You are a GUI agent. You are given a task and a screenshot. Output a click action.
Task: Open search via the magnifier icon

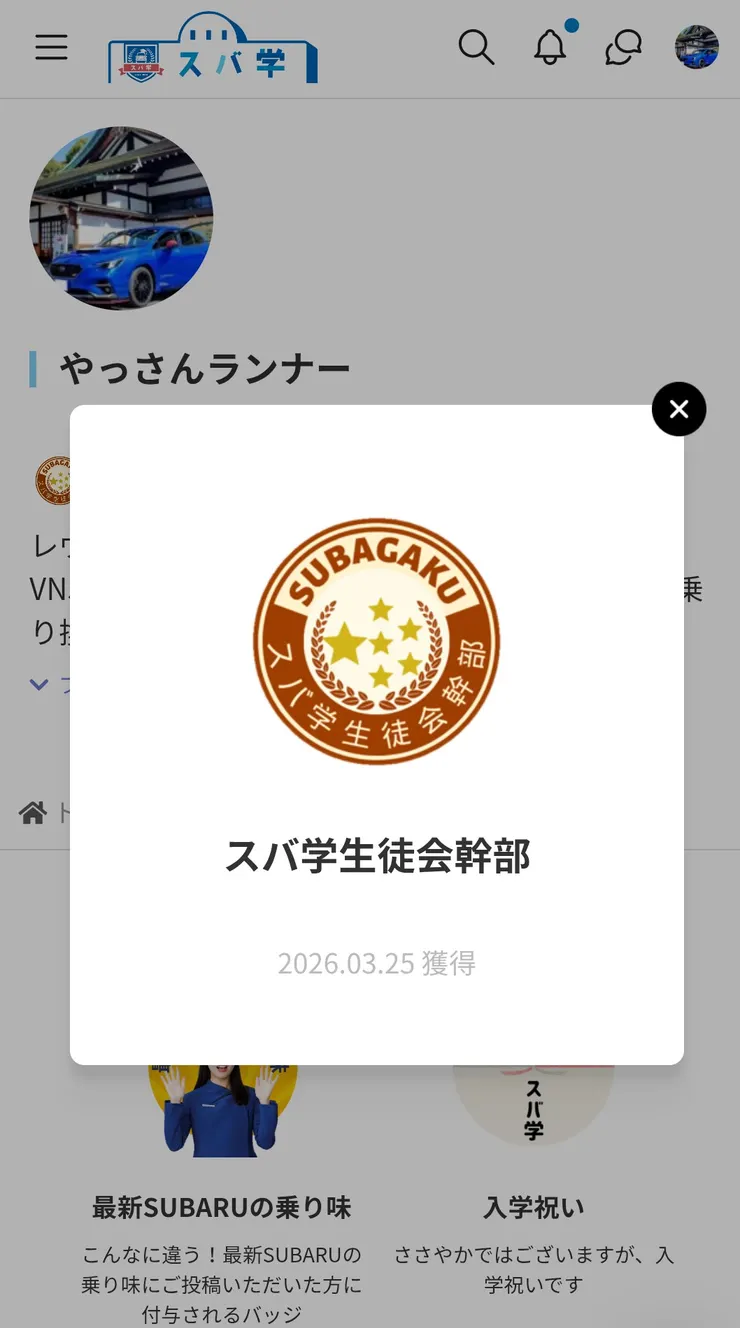click(477, 48)
